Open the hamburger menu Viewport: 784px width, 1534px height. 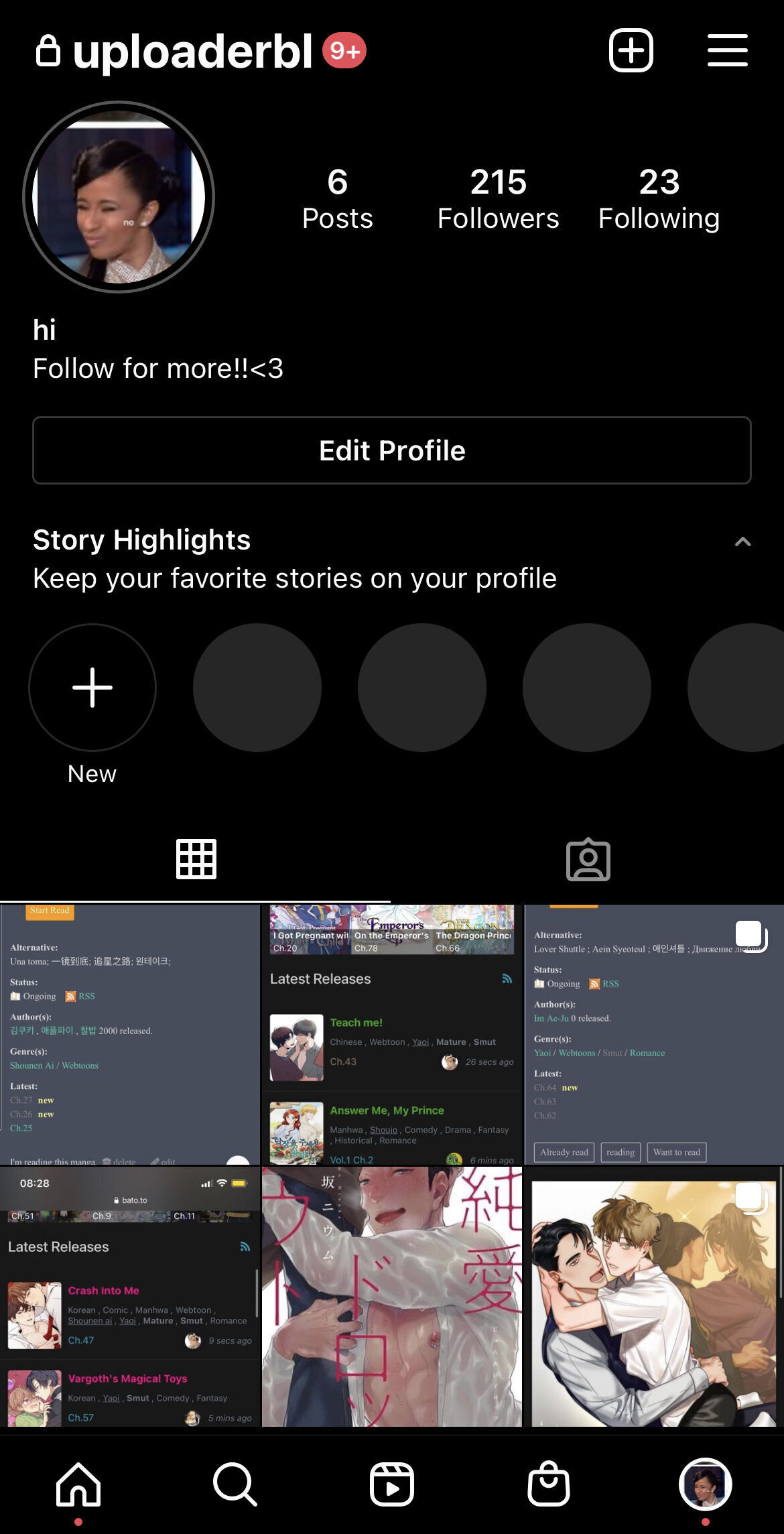point(727,50)
